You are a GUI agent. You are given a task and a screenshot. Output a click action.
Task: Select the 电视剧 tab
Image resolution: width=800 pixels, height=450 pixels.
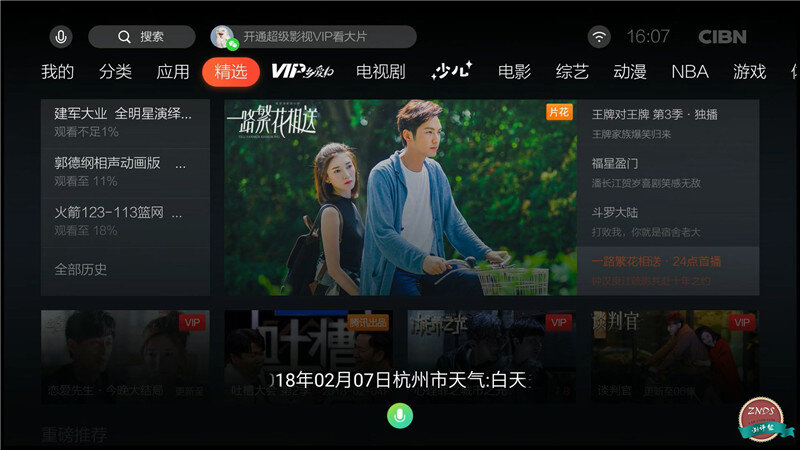381,72
